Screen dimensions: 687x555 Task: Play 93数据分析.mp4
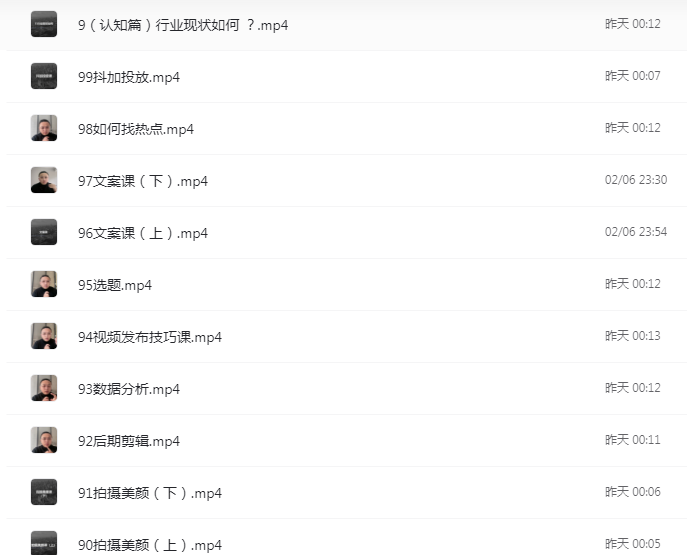point(129,389)
